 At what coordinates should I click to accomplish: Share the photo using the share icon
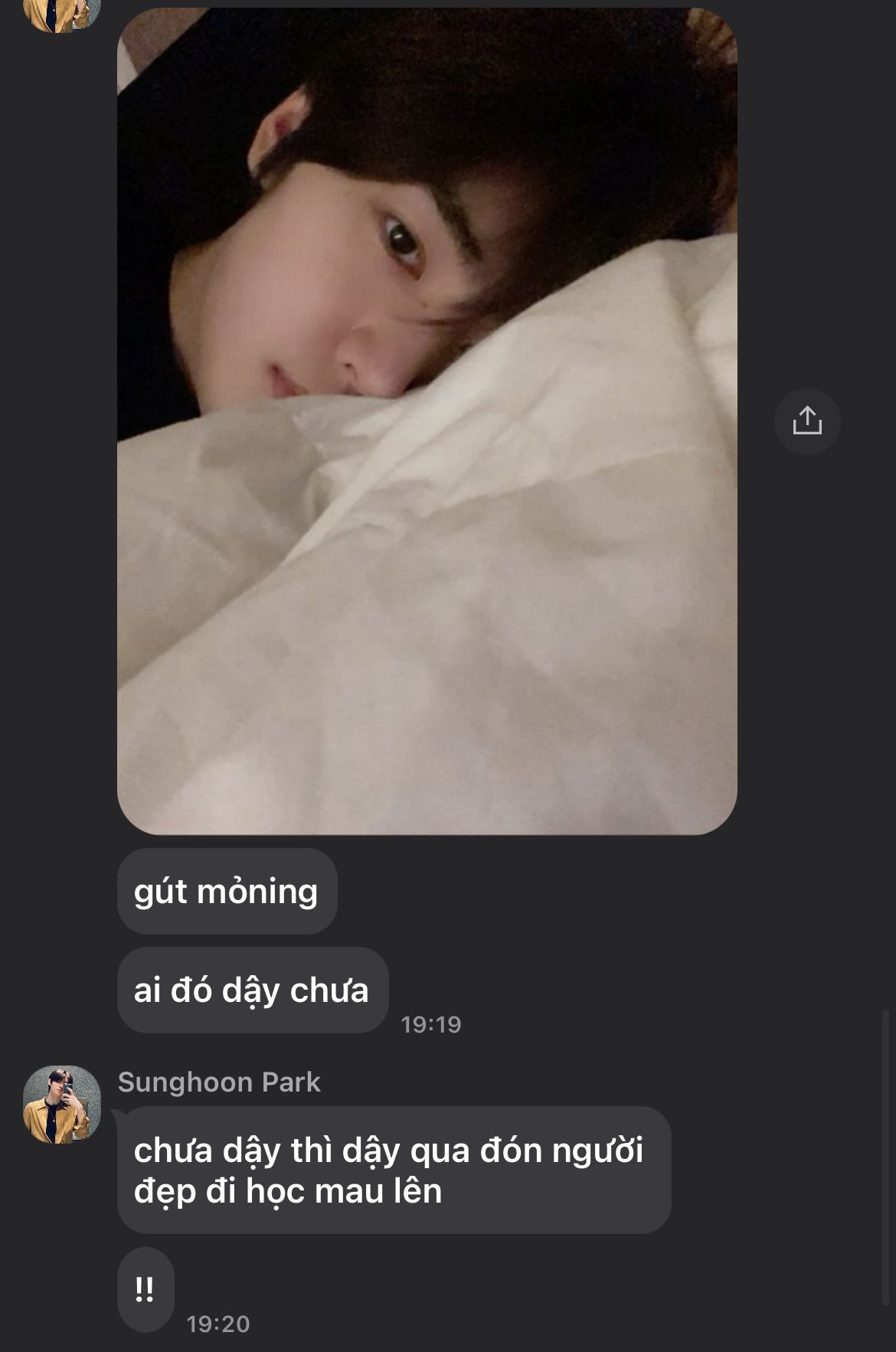807,421
